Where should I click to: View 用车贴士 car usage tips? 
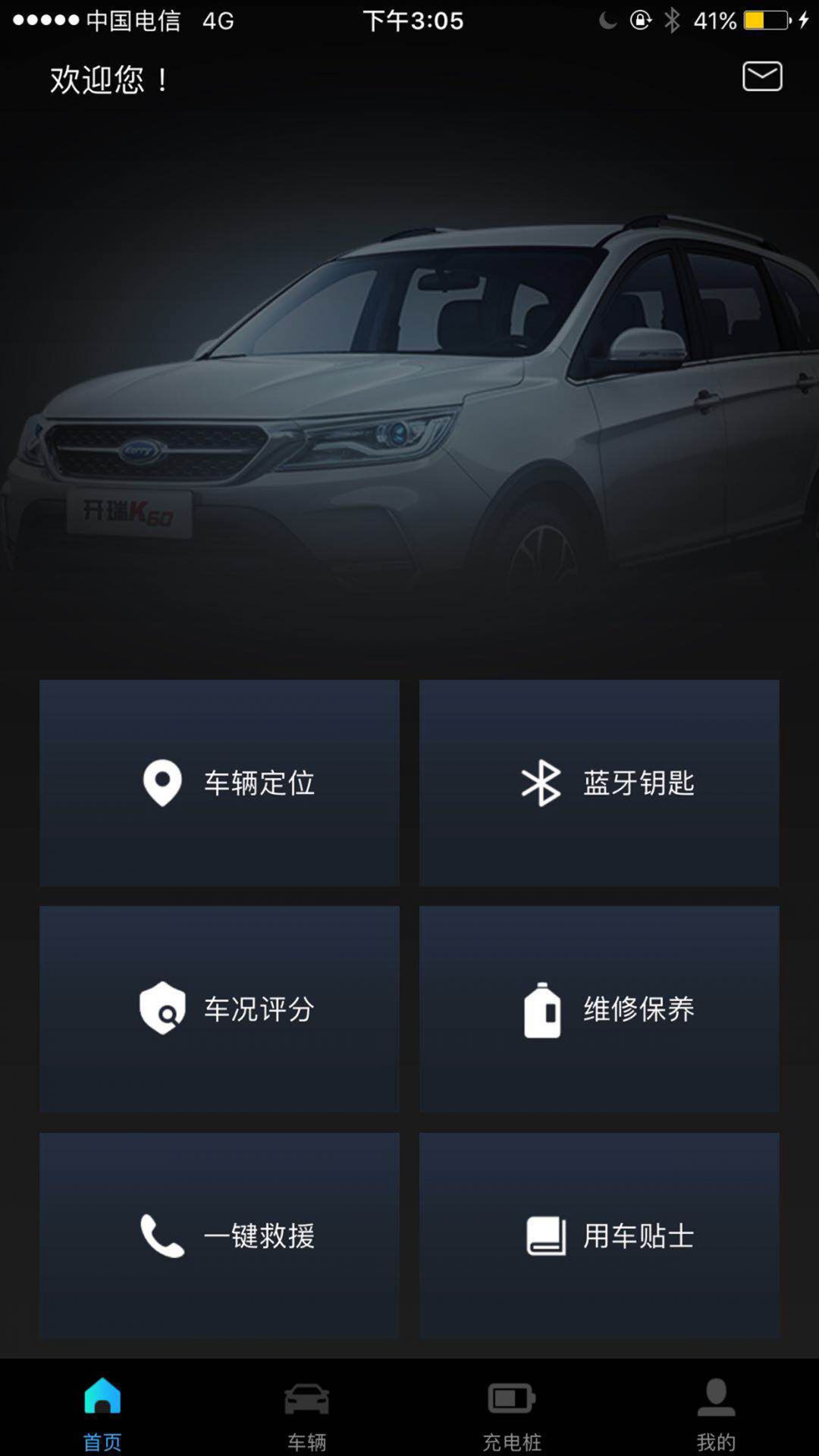(599, 1235)
